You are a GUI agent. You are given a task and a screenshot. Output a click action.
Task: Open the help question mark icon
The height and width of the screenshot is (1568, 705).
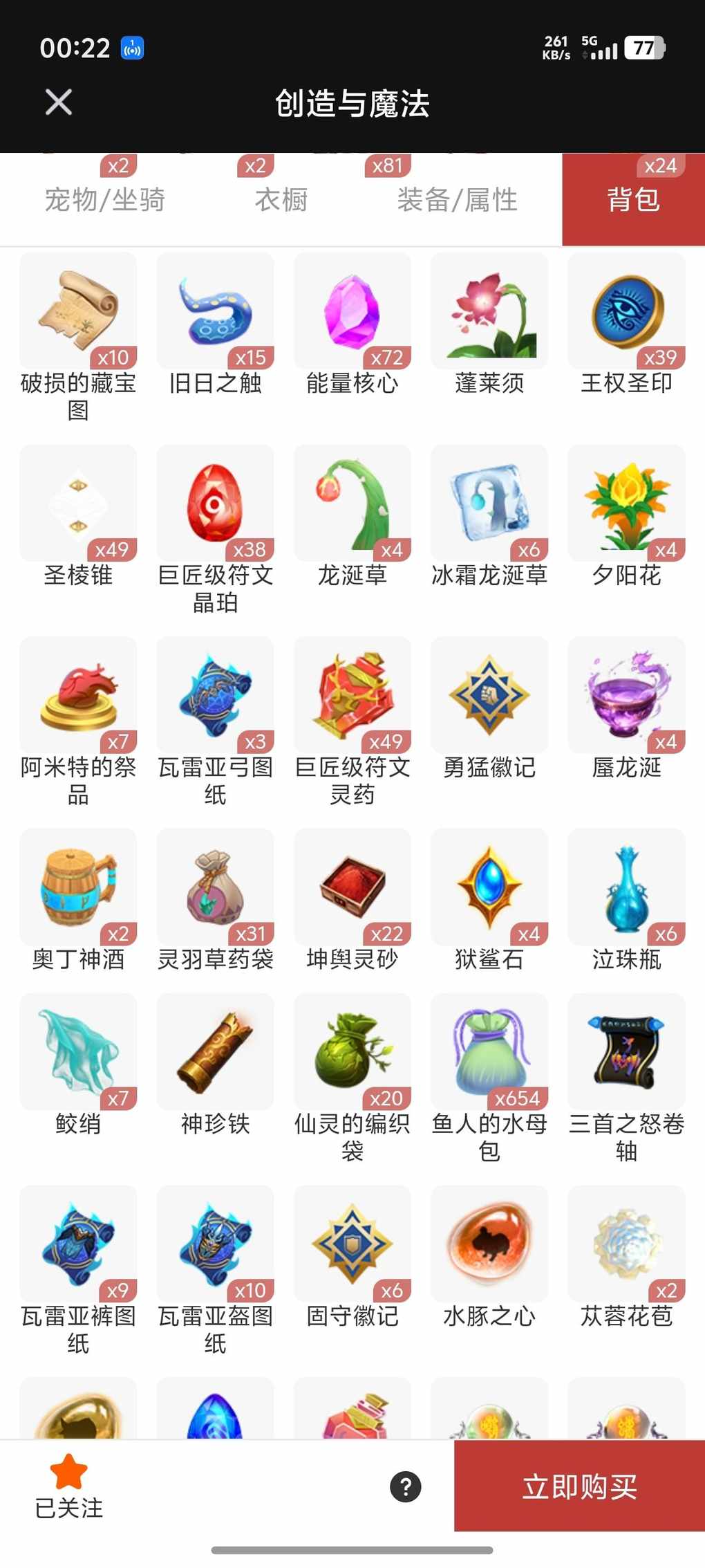coord(406,1486)
